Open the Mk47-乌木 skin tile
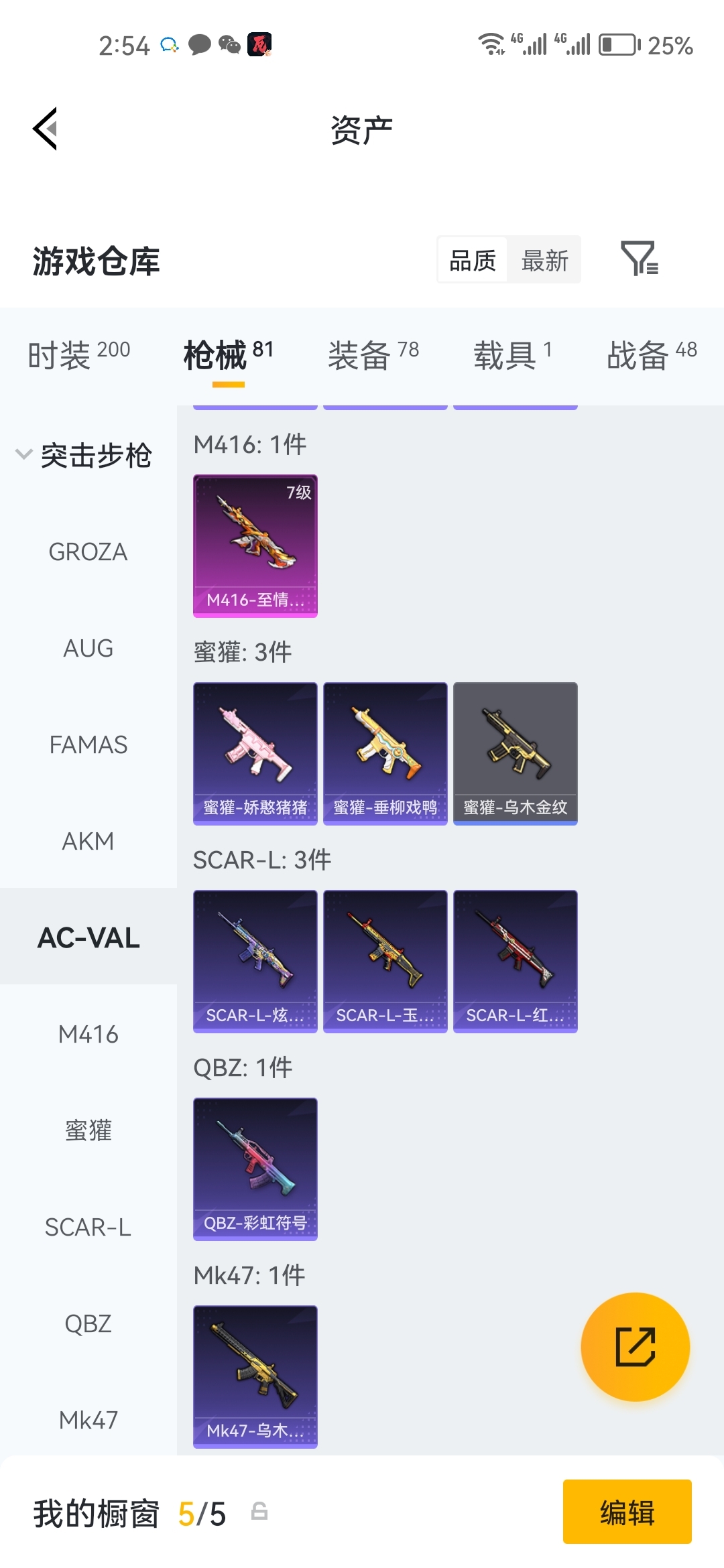This screenshot has height=1568, width=724. (x=255, y=1376)
